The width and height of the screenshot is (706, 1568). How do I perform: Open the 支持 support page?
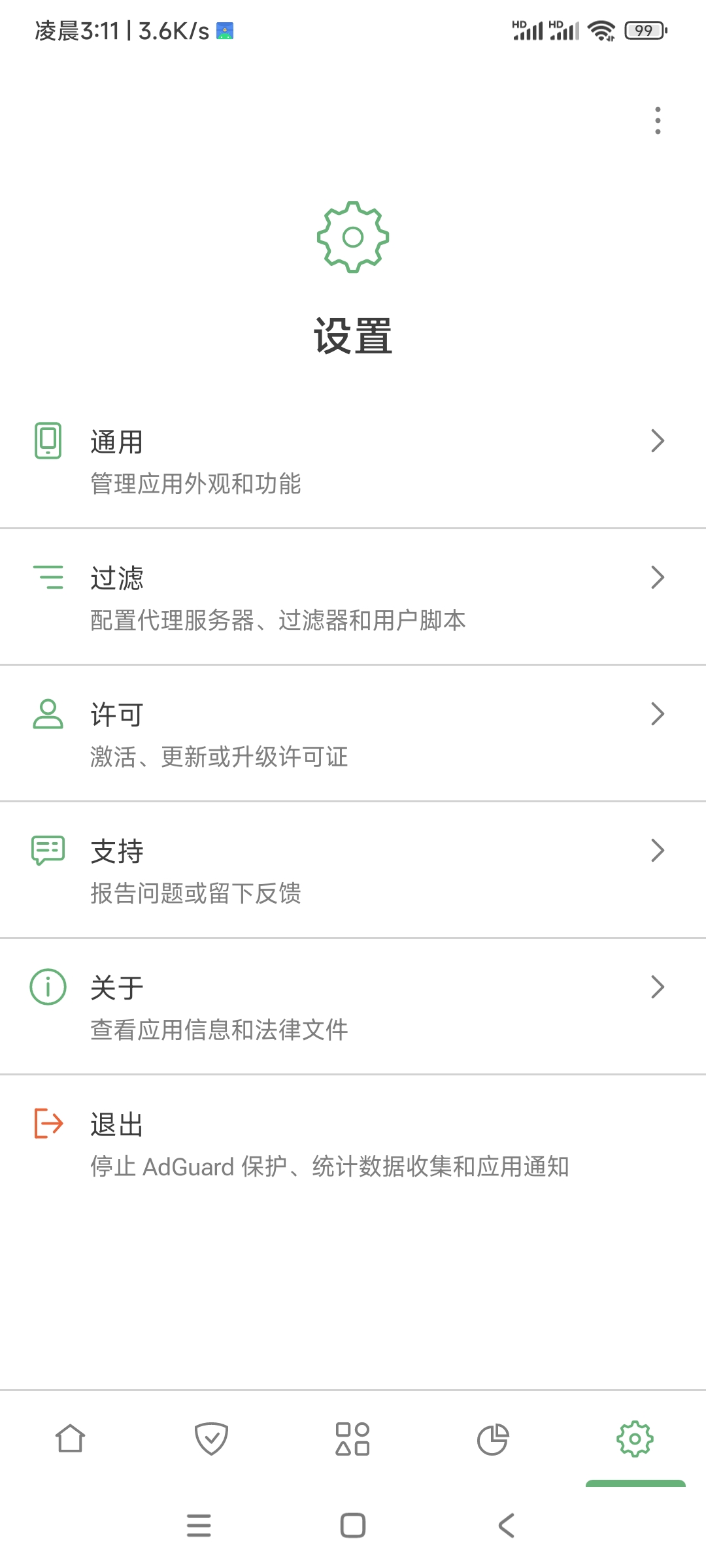[x=353, y=871]
